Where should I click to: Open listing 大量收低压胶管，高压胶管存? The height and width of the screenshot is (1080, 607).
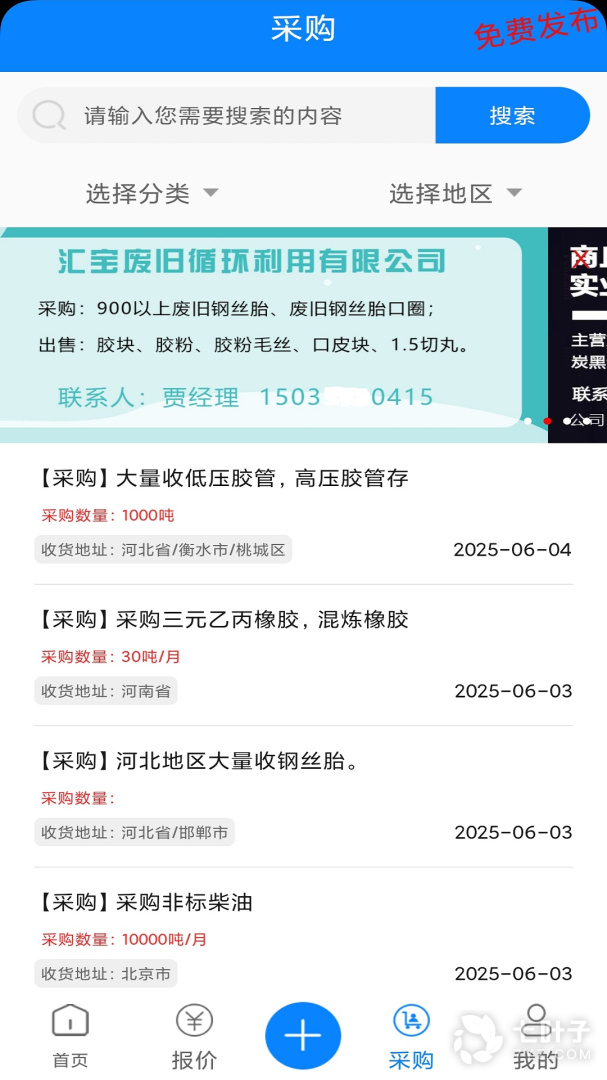pyautogui.click(x=260, y=478)
